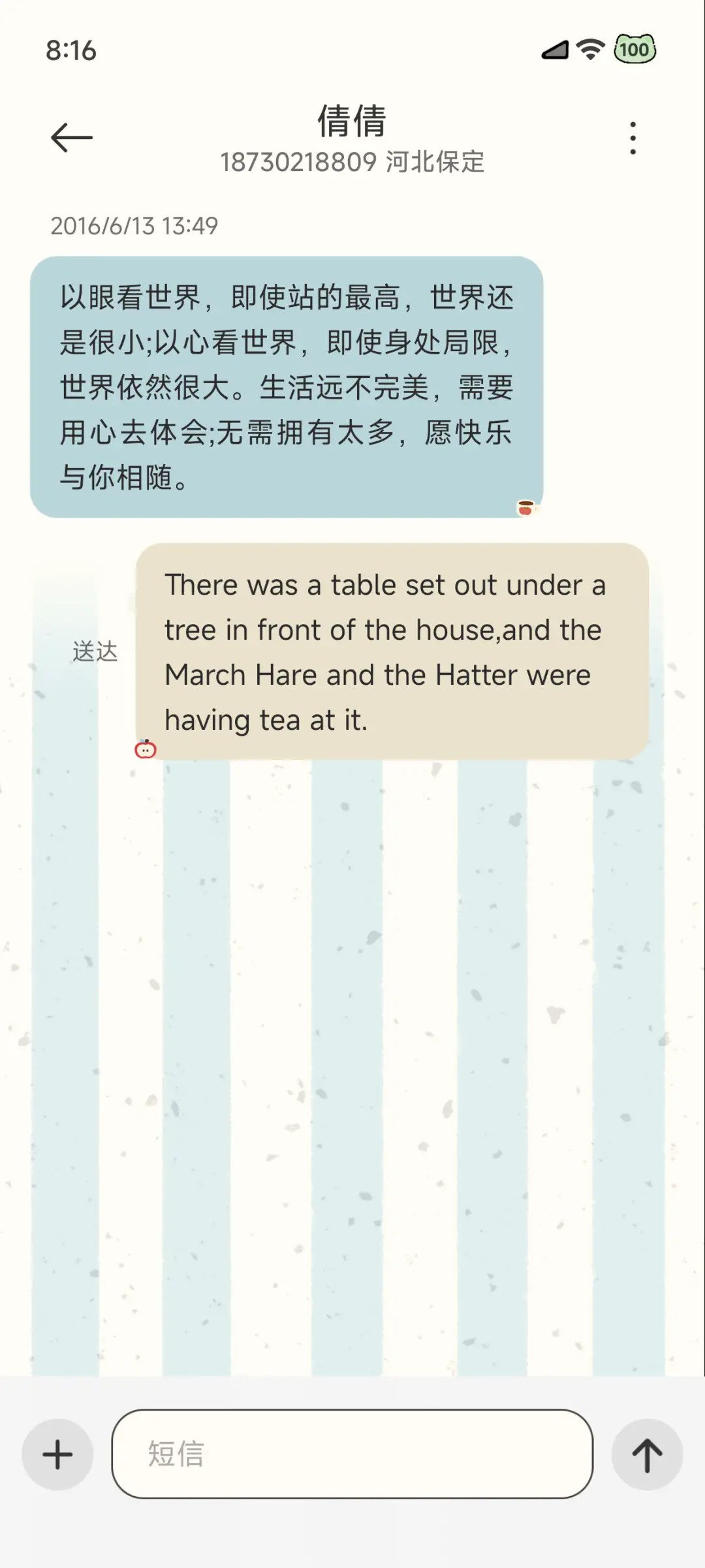Screen dimensions: 705x1568
Task: Tap the 送达 delivered status label
Action: [x=95, y=651]
